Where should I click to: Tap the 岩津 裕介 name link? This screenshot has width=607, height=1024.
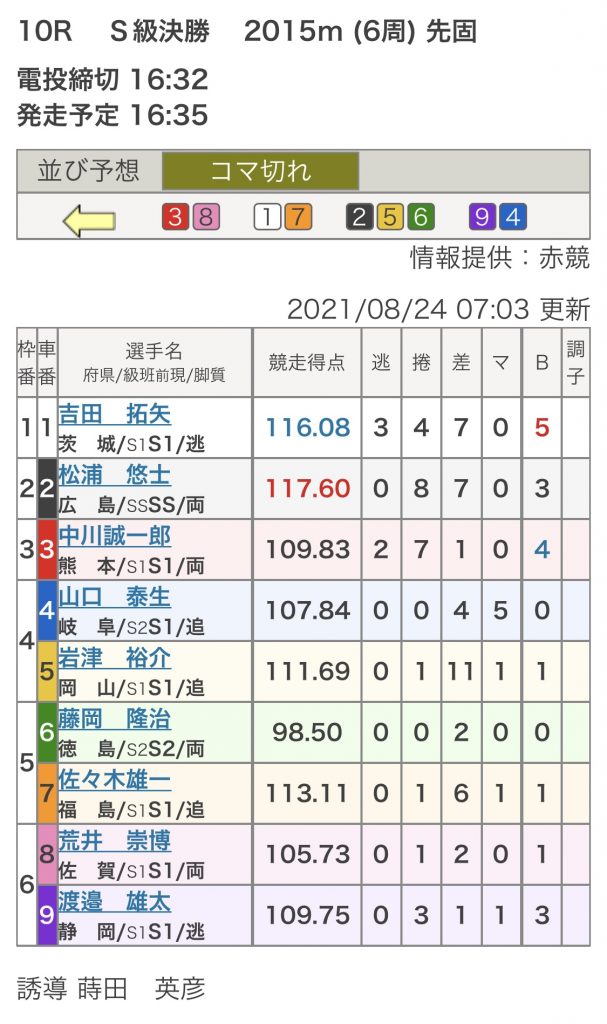[x=114, y=658]
